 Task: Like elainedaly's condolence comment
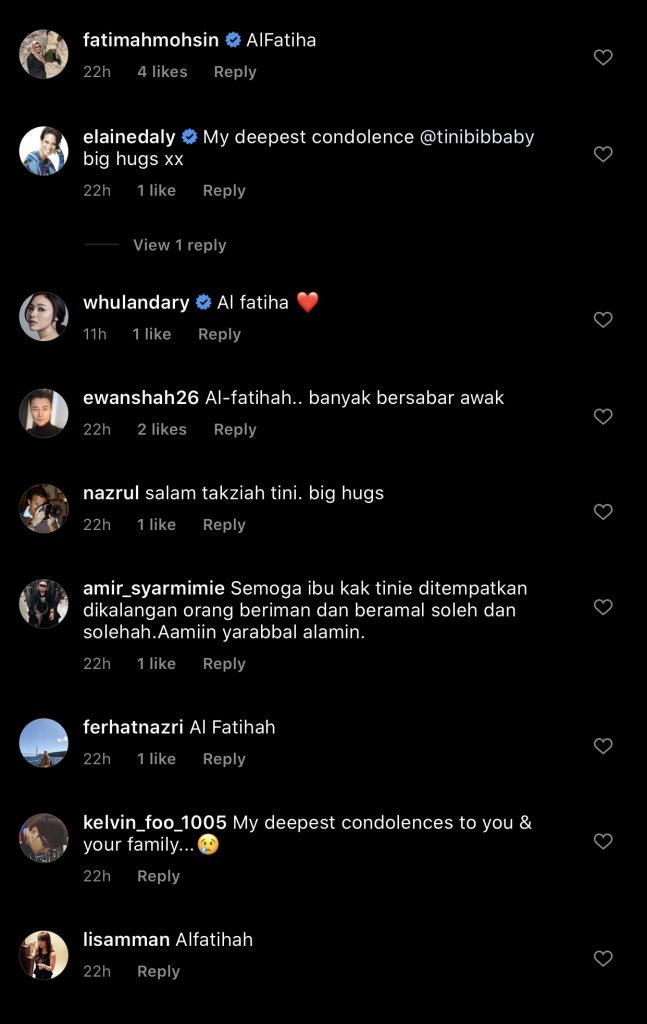[x=603, y=154]
